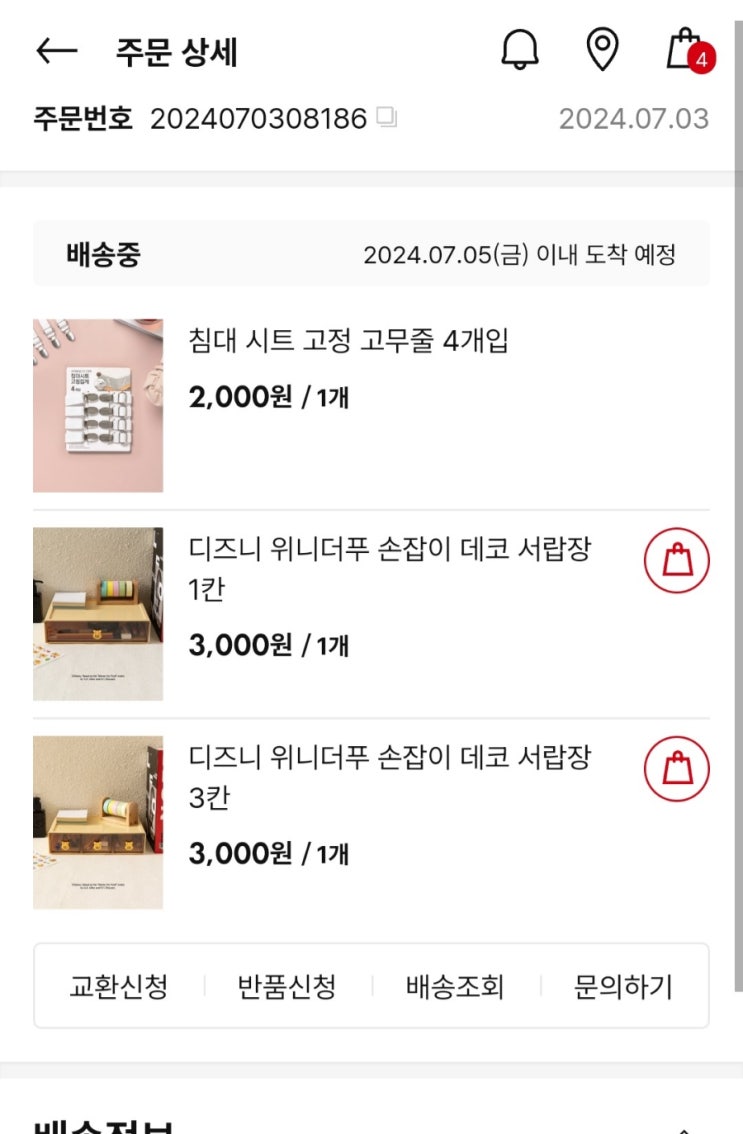This screenshot has width=743, height=1134.
Task: Add 서랍장 3칸 to the cart
Action: click(x=676, y=769)
